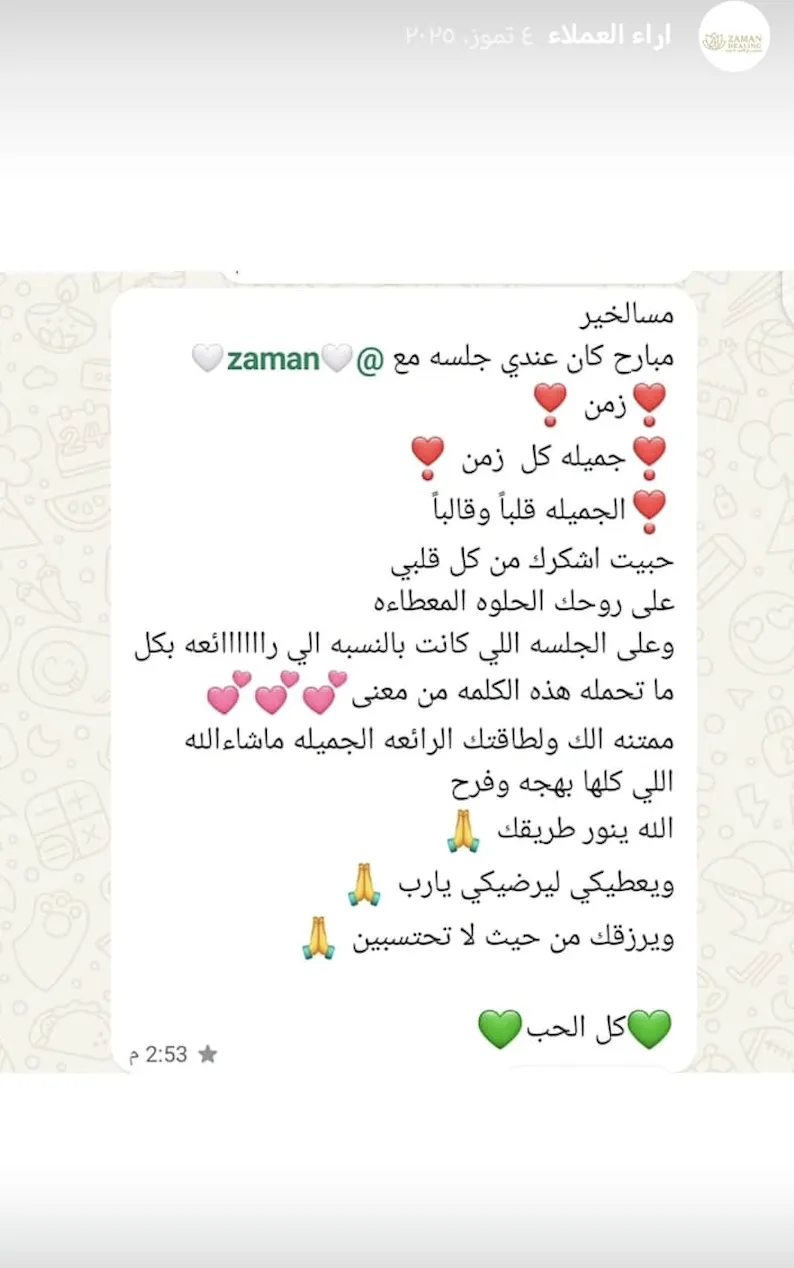This screenshot has height=1268, width=794.
Task: Open the اراء العملاء highlight title
Action: click(x=609, y=37)
